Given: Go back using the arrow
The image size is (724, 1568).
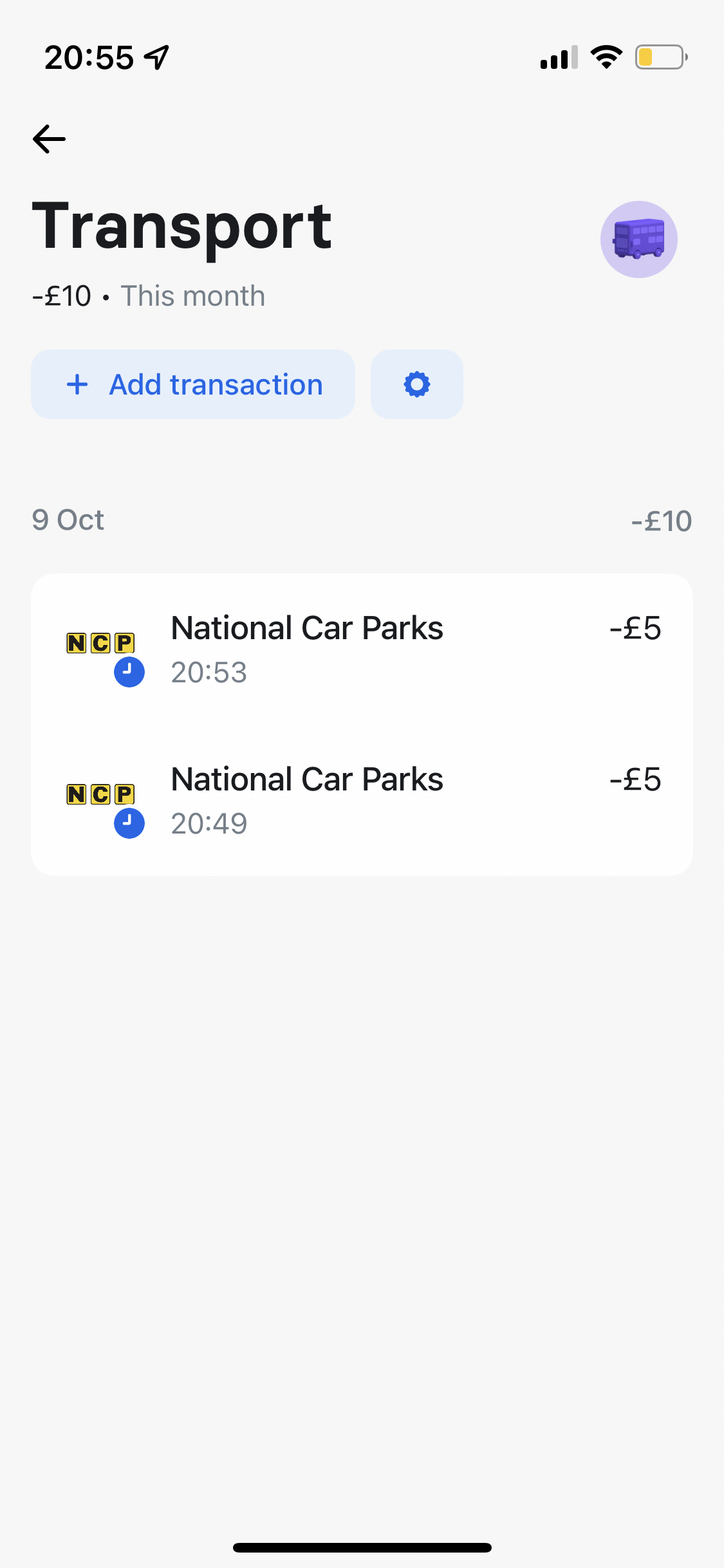Looking at the screenshot, I should (x=50, y=139).
